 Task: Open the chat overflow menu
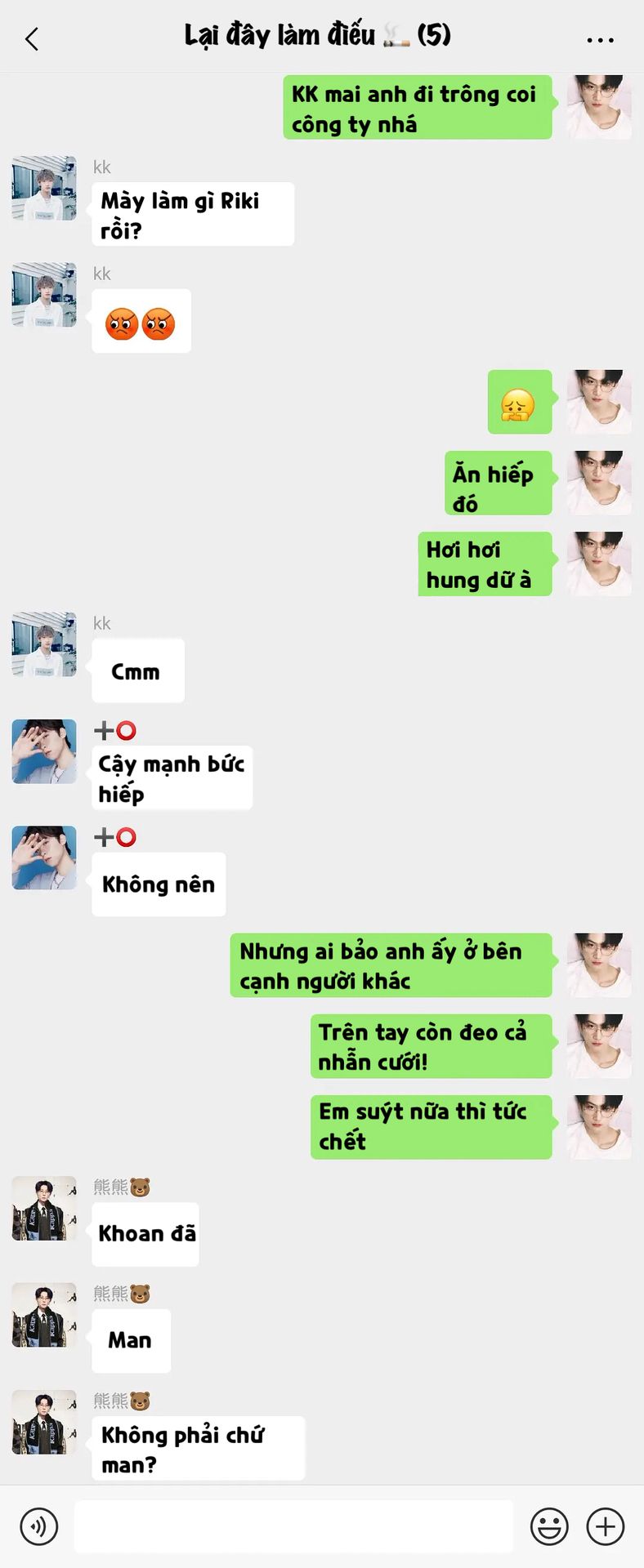click(x=600, y=39)
